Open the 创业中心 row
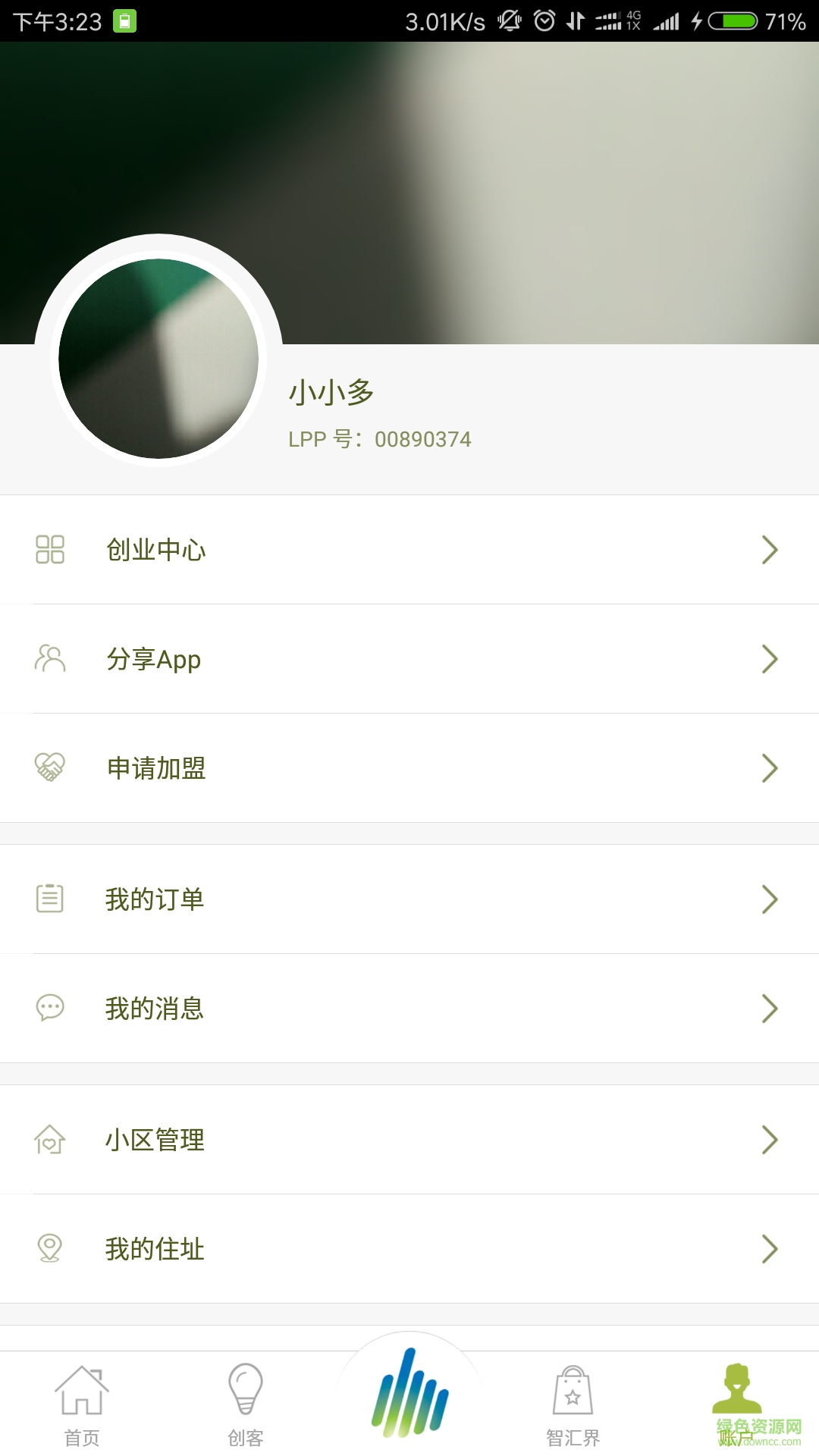Image resolution: width=819 pixels, height=1456 pixels. coord(409,550)
